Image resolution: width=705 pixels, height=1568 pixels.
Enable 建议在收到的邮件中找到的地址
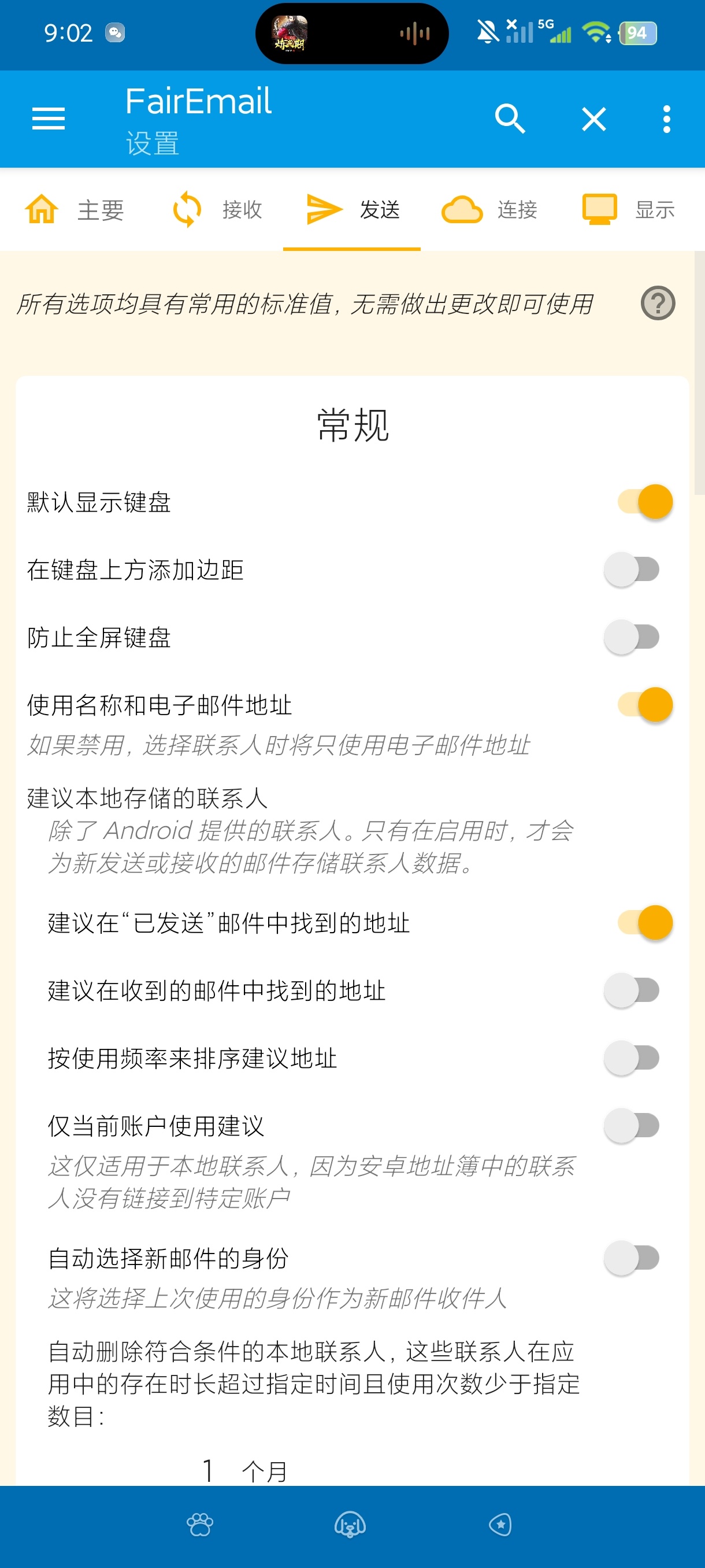pos(633,990)
